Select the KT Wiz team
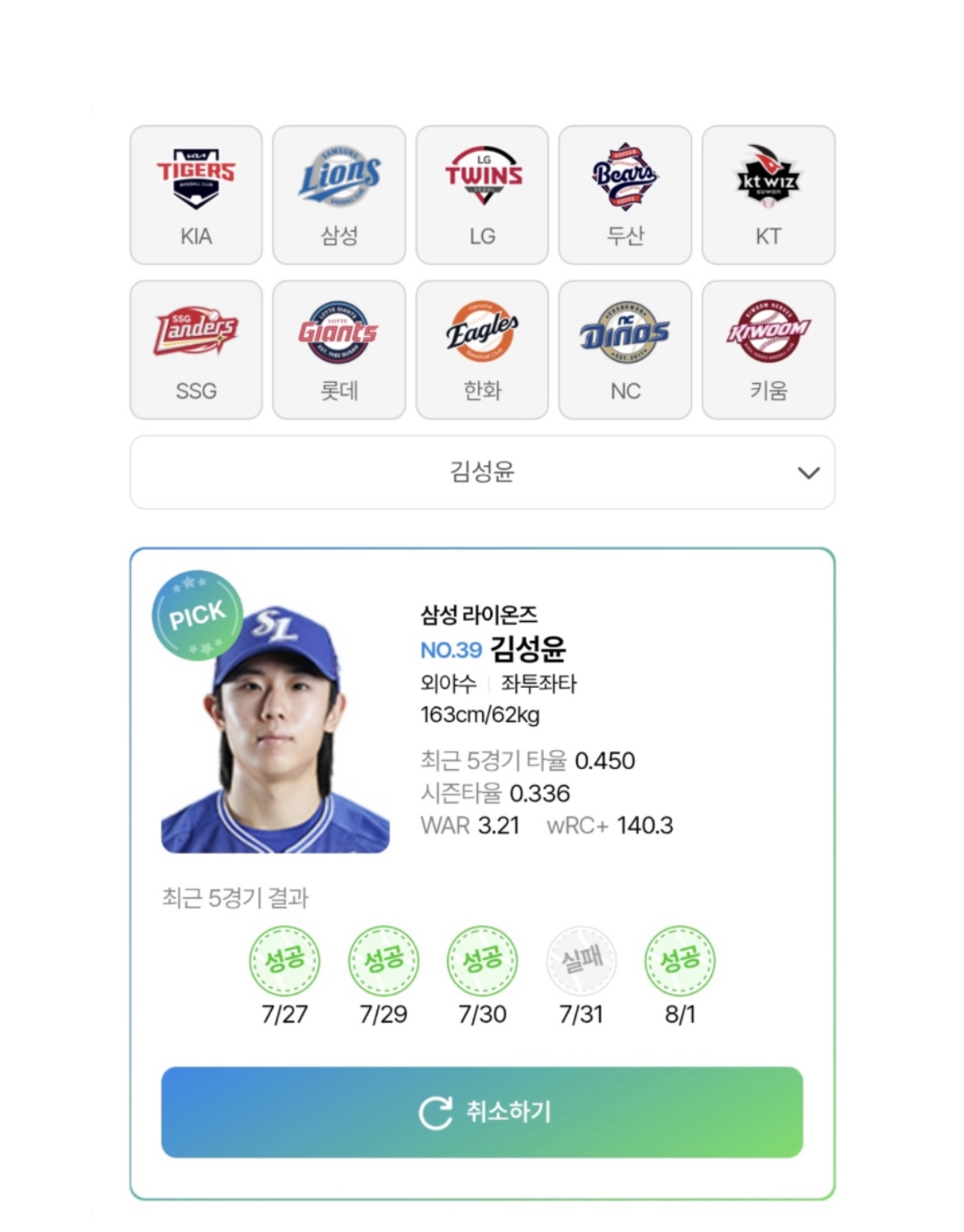This screenshot has width=964, height=1232. click(768, 195)
